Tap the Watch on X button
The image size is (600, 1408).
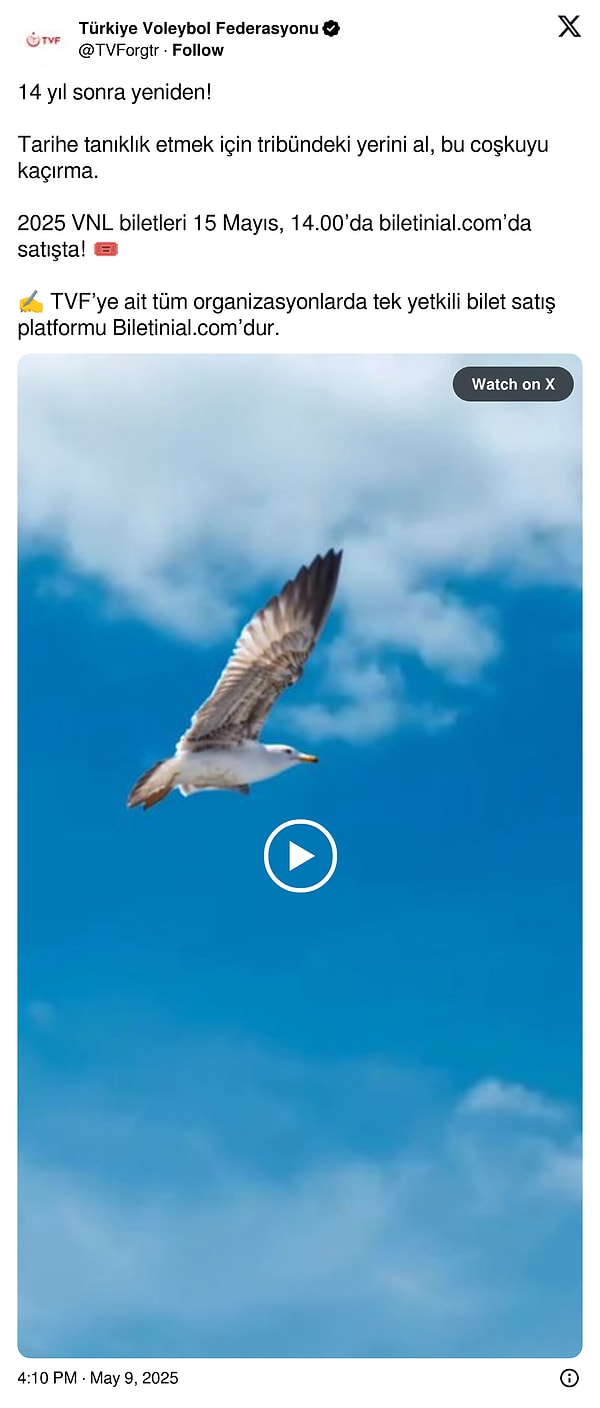click(x=513, y=384)
